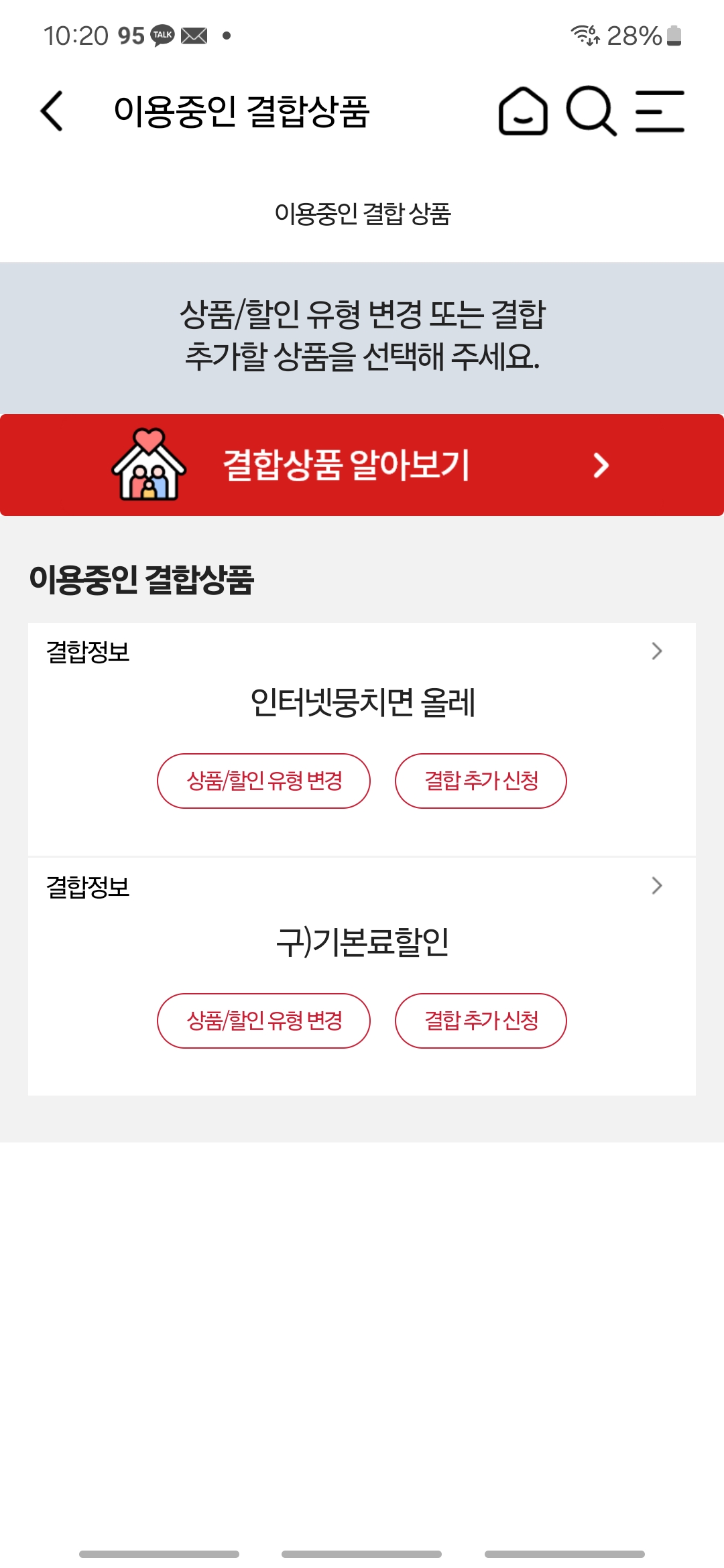Image resolution: width=724 pixels, height=1568 pixels.
Task: Select 결합 추가 신청 under 구)기본료할인
Action: 481,1021
